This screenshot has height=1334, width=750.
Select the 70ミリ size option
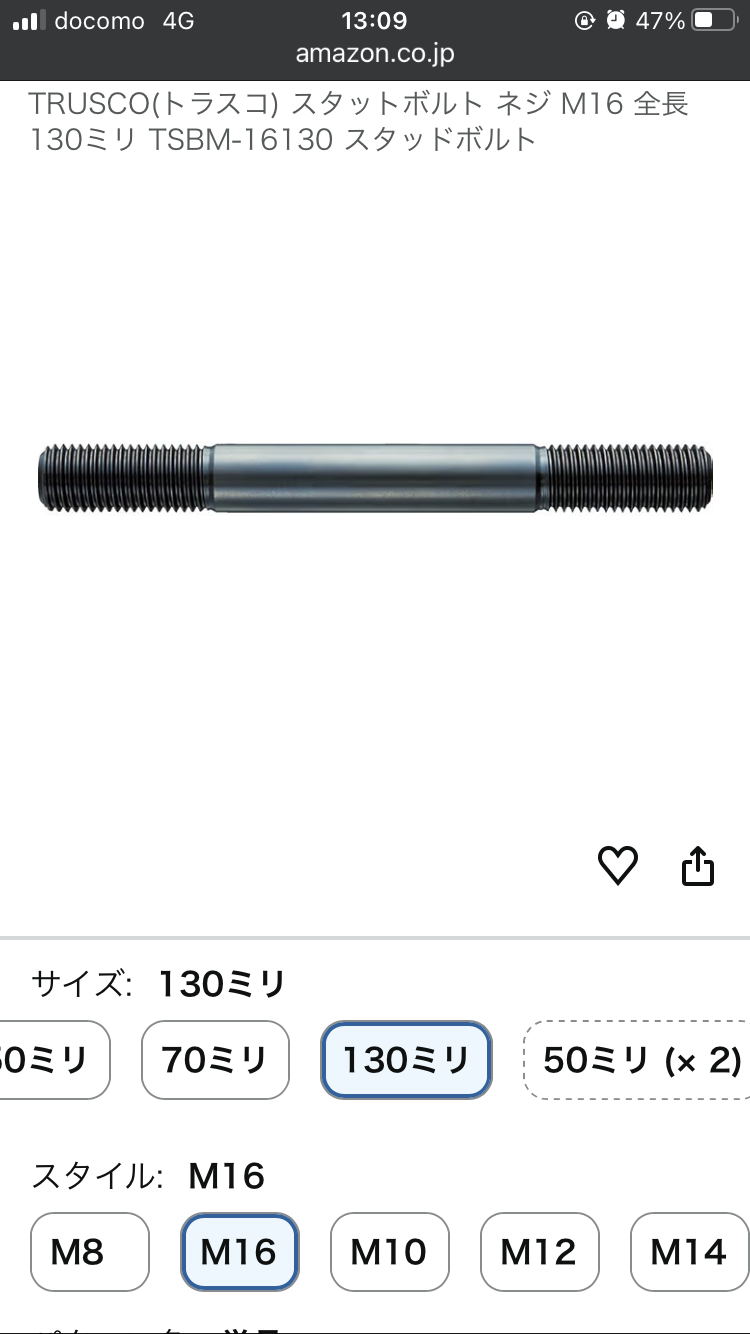(215, 1060)
